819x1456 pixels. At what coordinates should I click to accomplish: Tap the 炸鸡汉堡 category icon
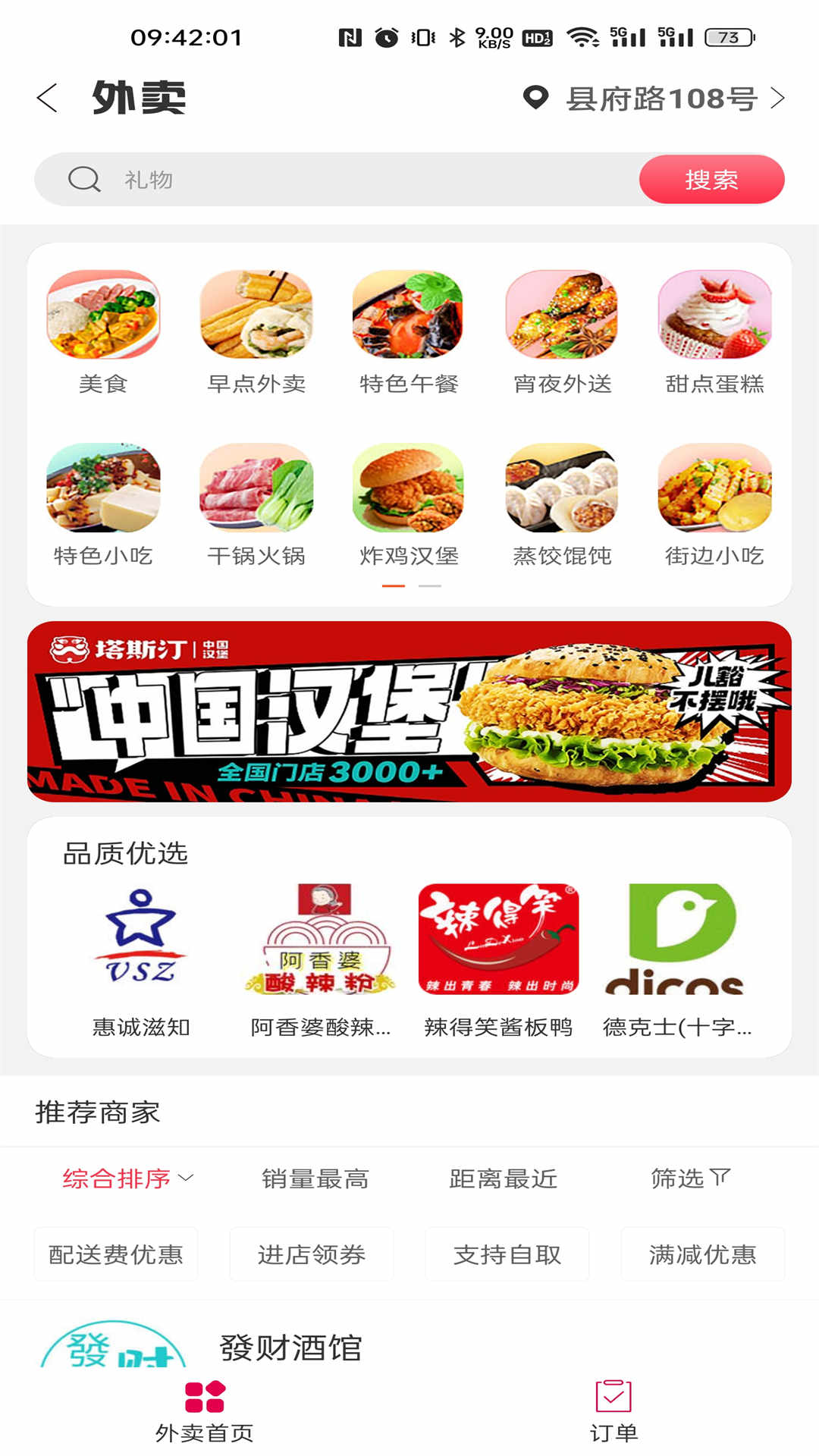click(407, 489)
